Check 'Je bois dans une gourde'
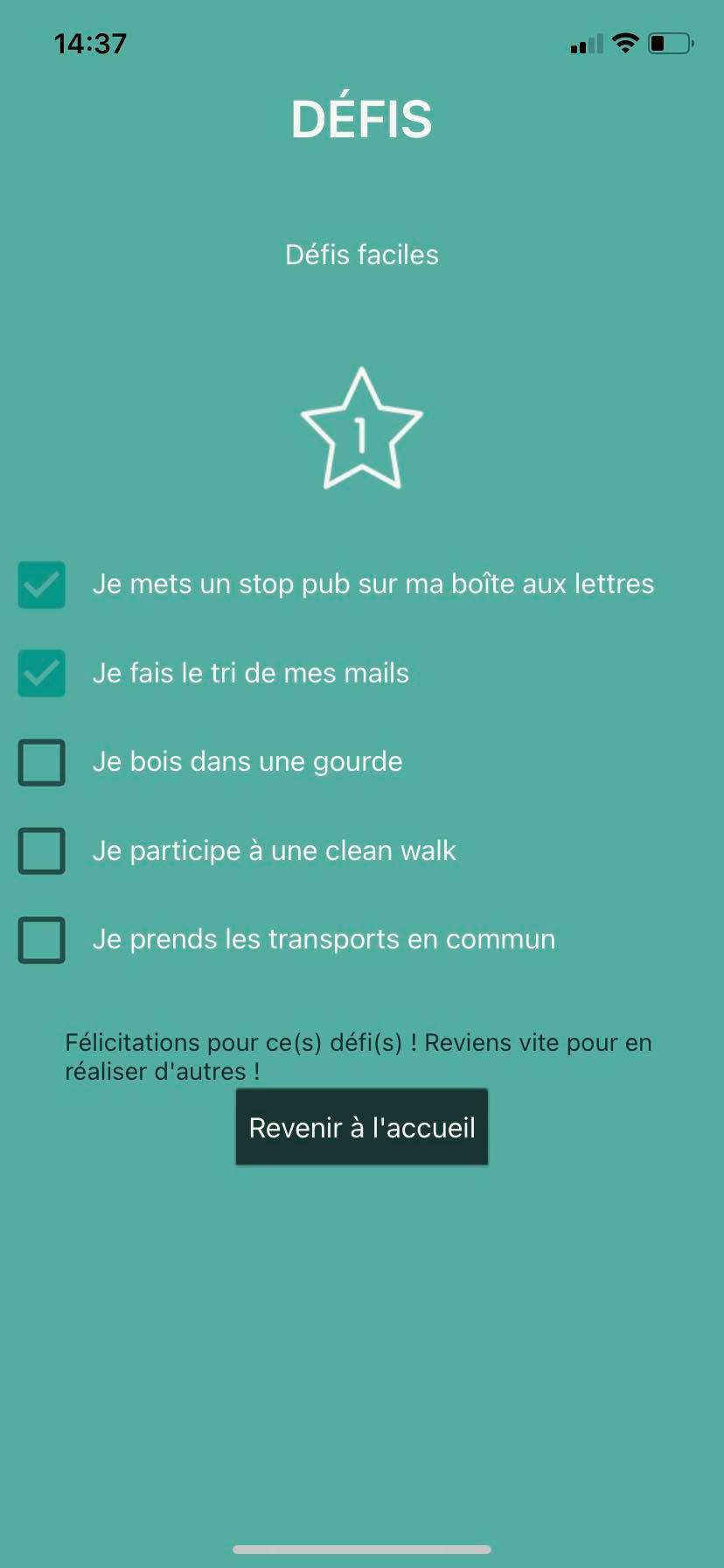Viewport: 724px width, 1568px height. click(x=42, y=762)
